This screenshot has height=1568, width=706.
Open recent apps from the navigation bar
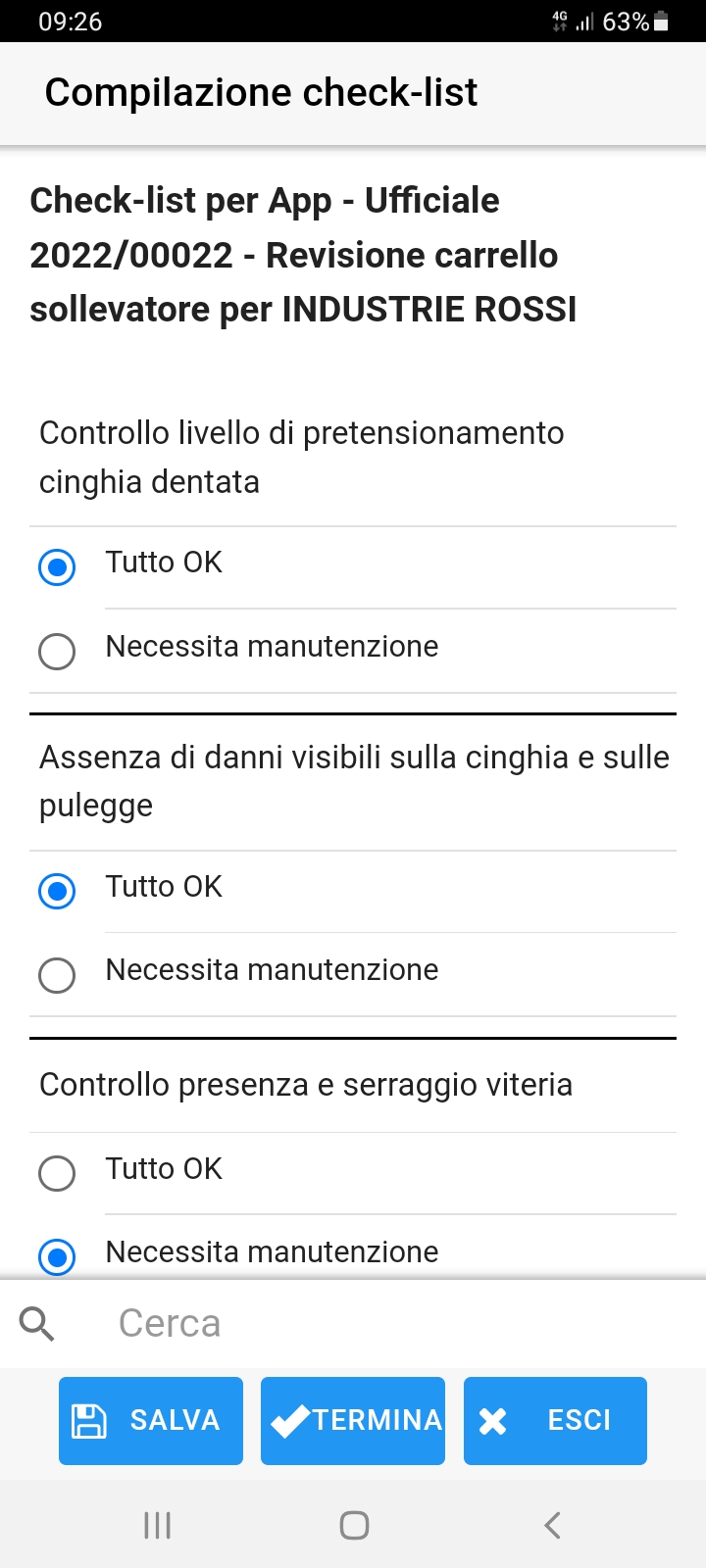click(x=157, y=1525)
